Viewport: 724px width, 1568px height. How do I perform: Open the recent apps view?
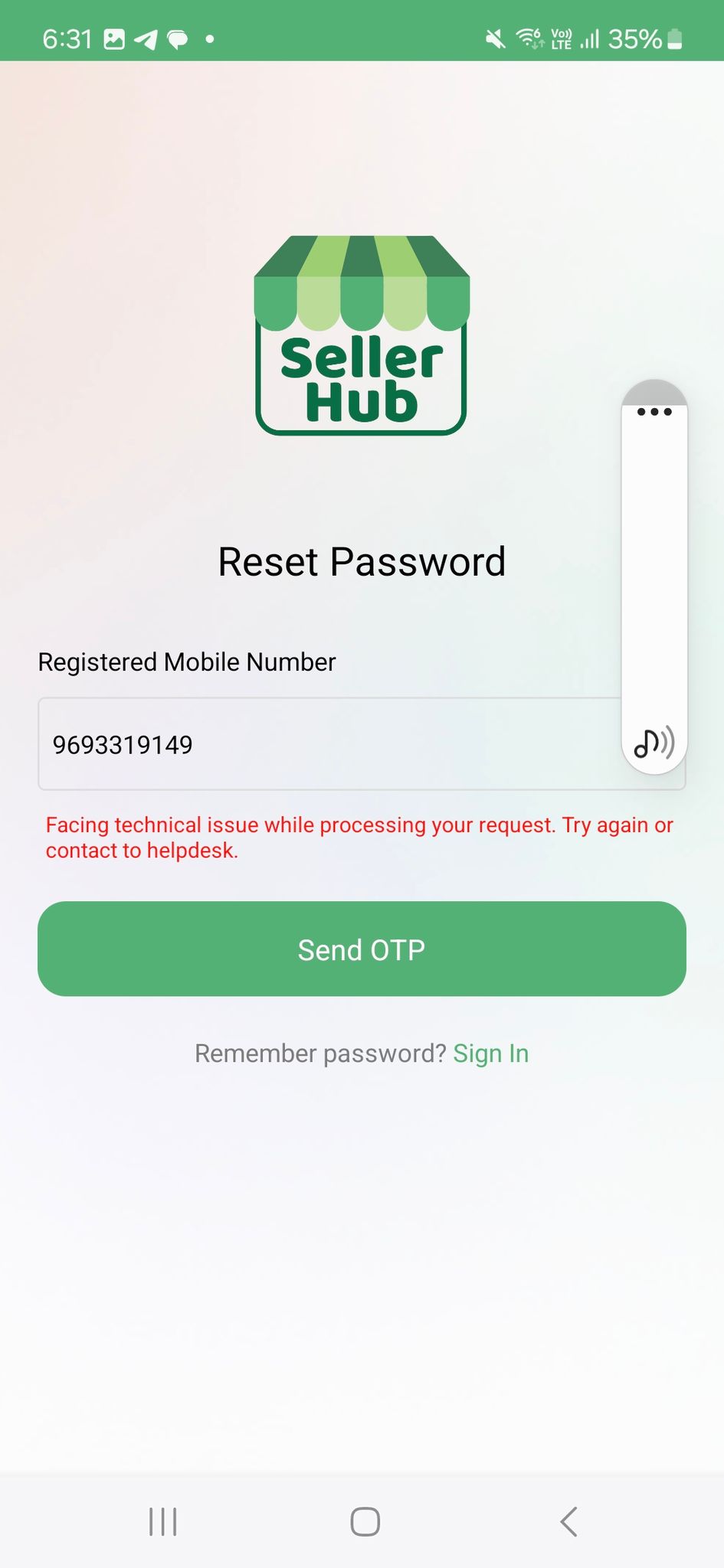[x=162, y=1521]
